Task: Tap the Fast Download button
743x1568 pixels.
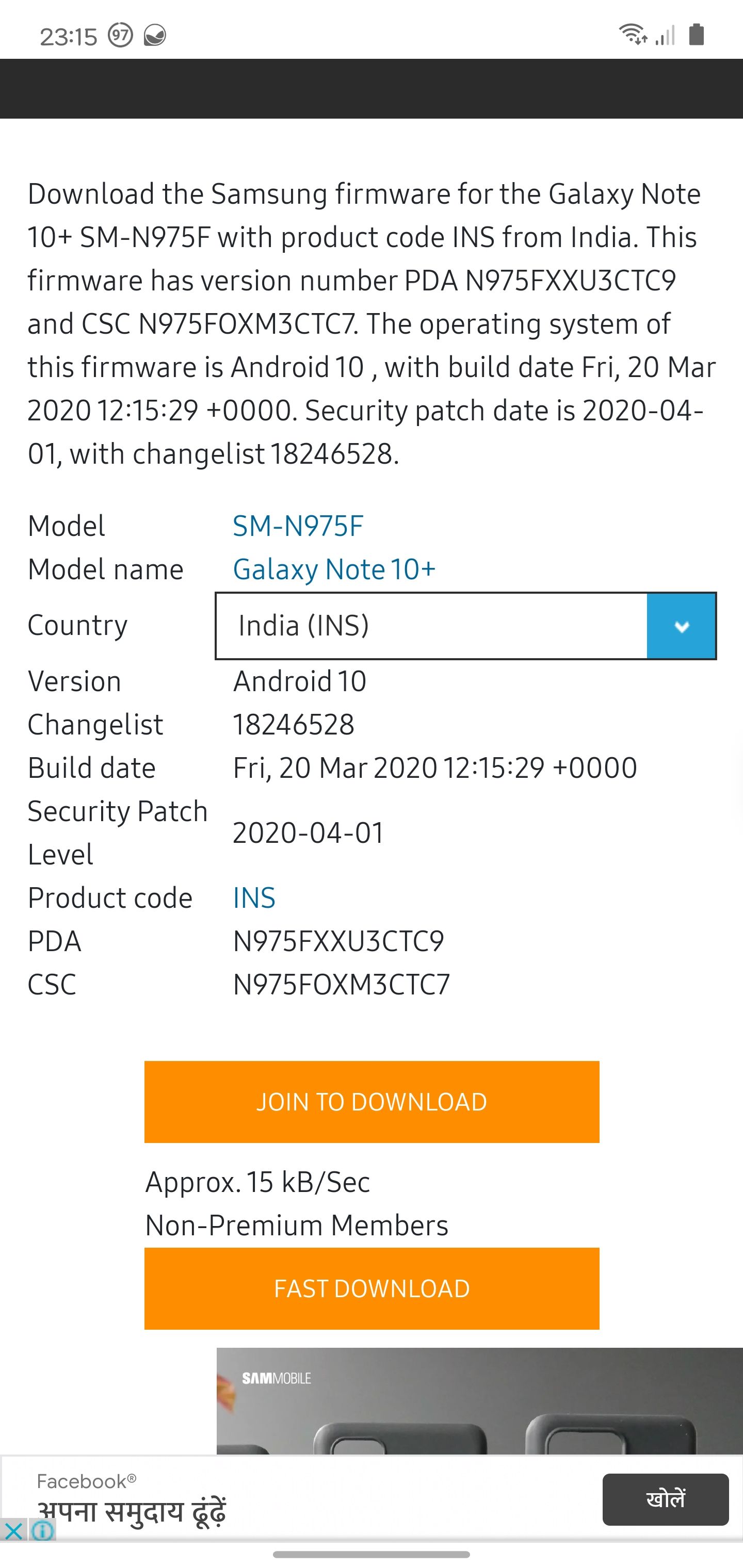Action: [x=372, y=1288]
